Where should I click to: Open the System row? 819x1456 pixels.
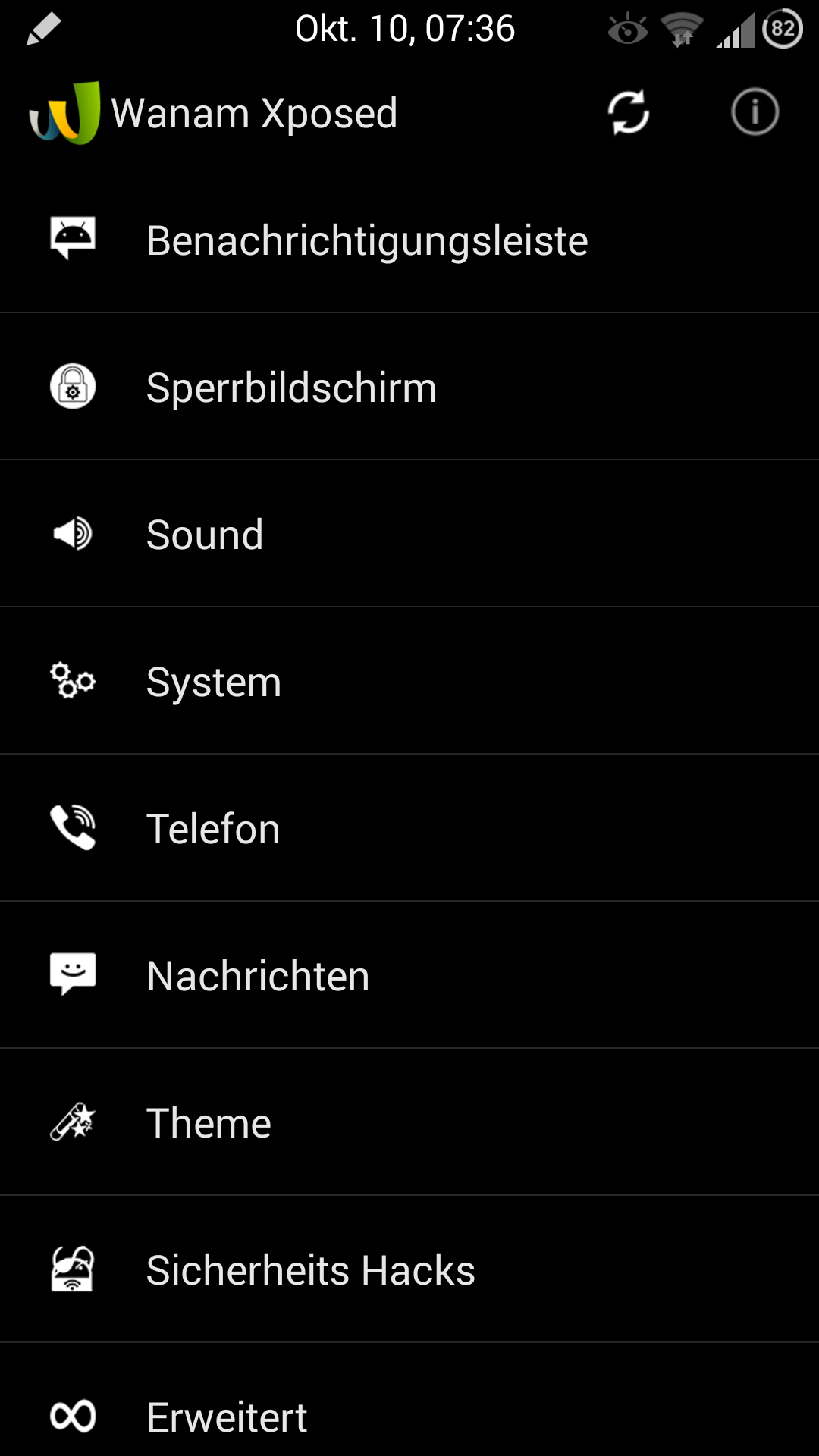409,681
